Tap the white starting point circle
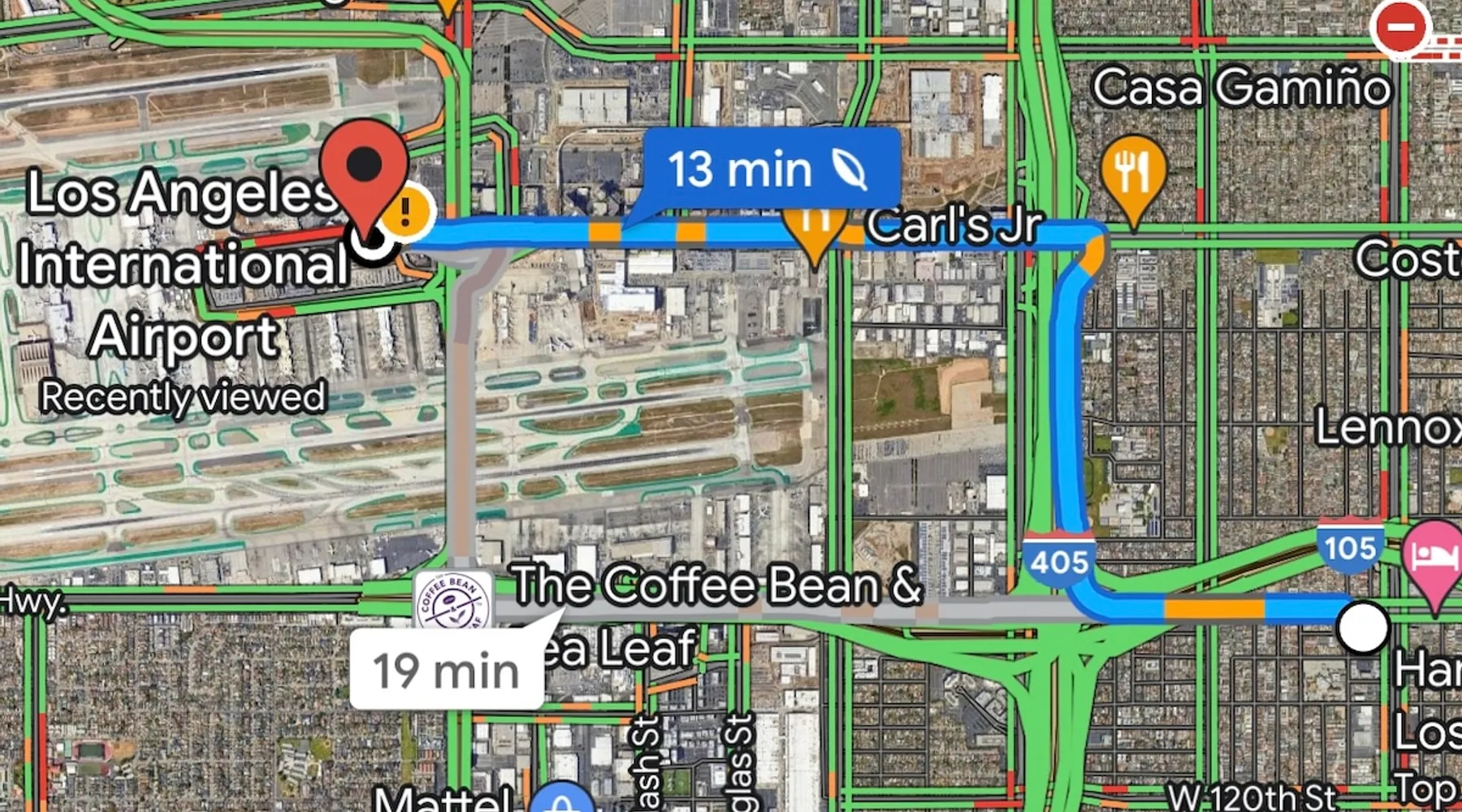The height and width of the screenshot is (812, 1462). pyautogui.click(x=1363, y=627)
